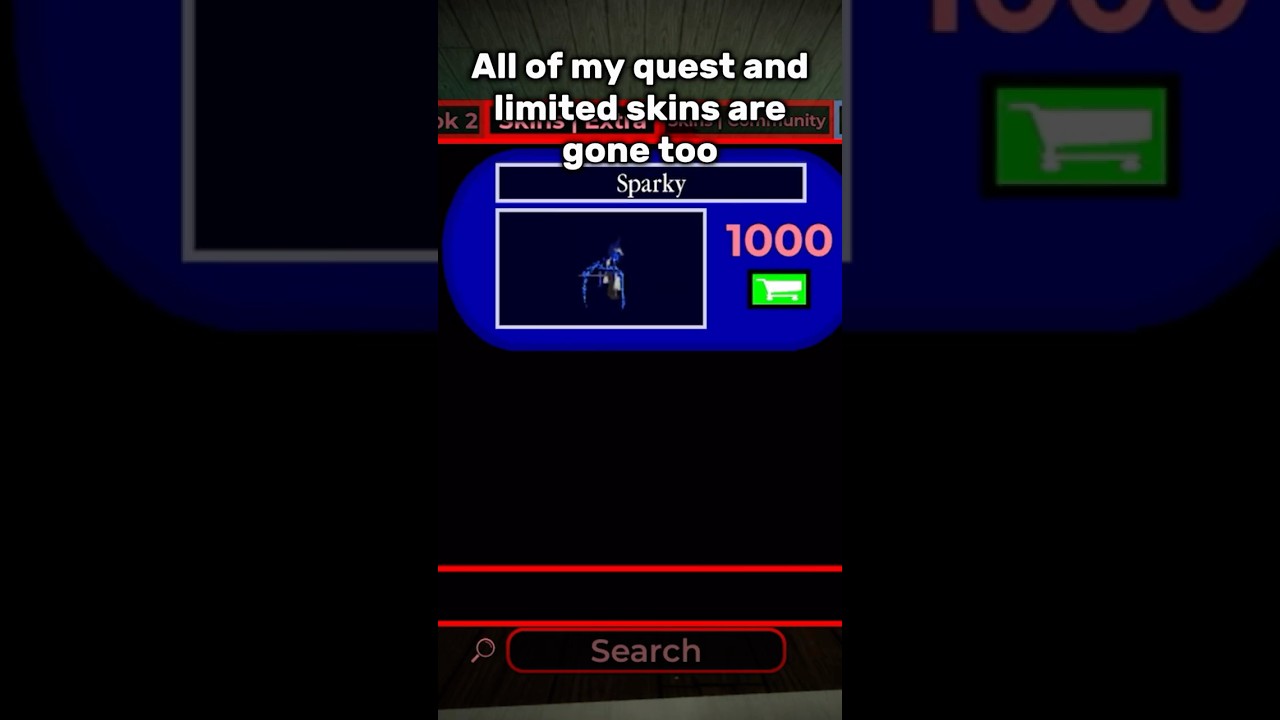
Task: Buy the Sparky skin with cart button
Action: [x=779, y=290]
